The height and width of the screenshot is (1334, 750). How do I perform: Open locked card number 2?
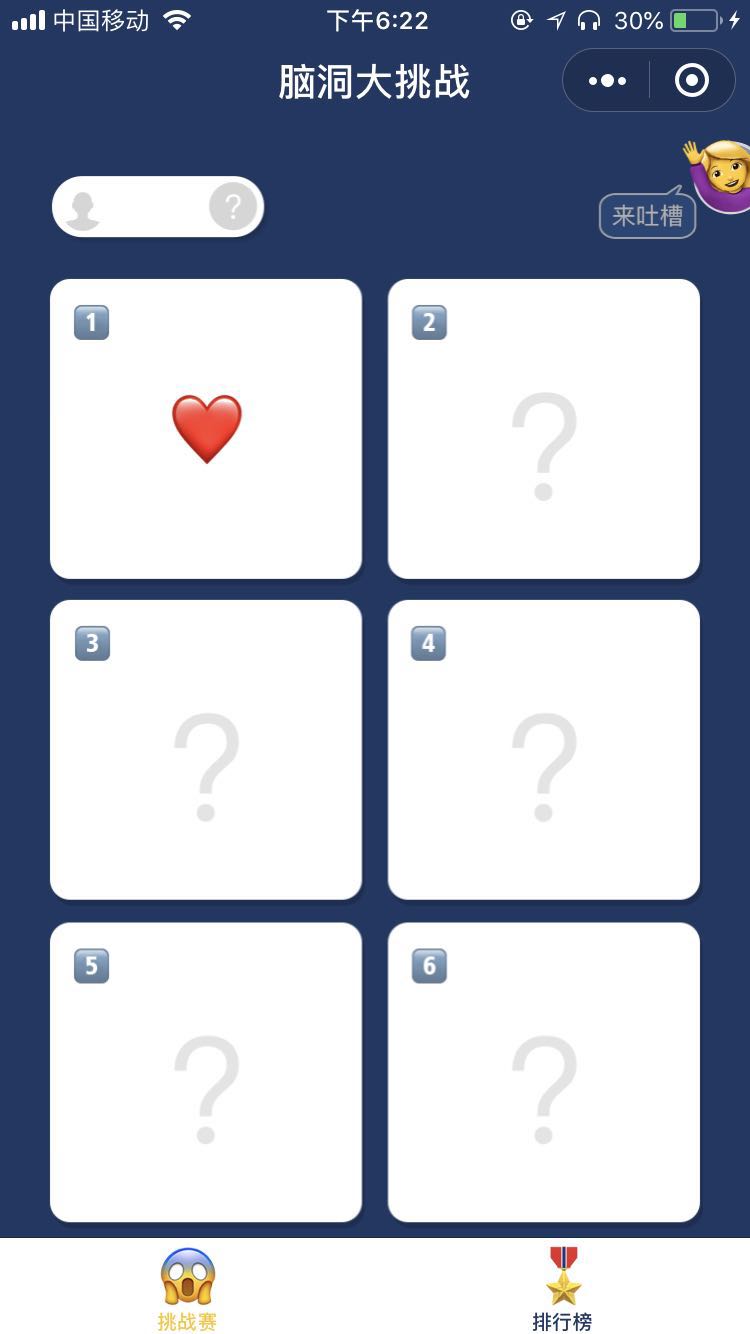[544, 429]
